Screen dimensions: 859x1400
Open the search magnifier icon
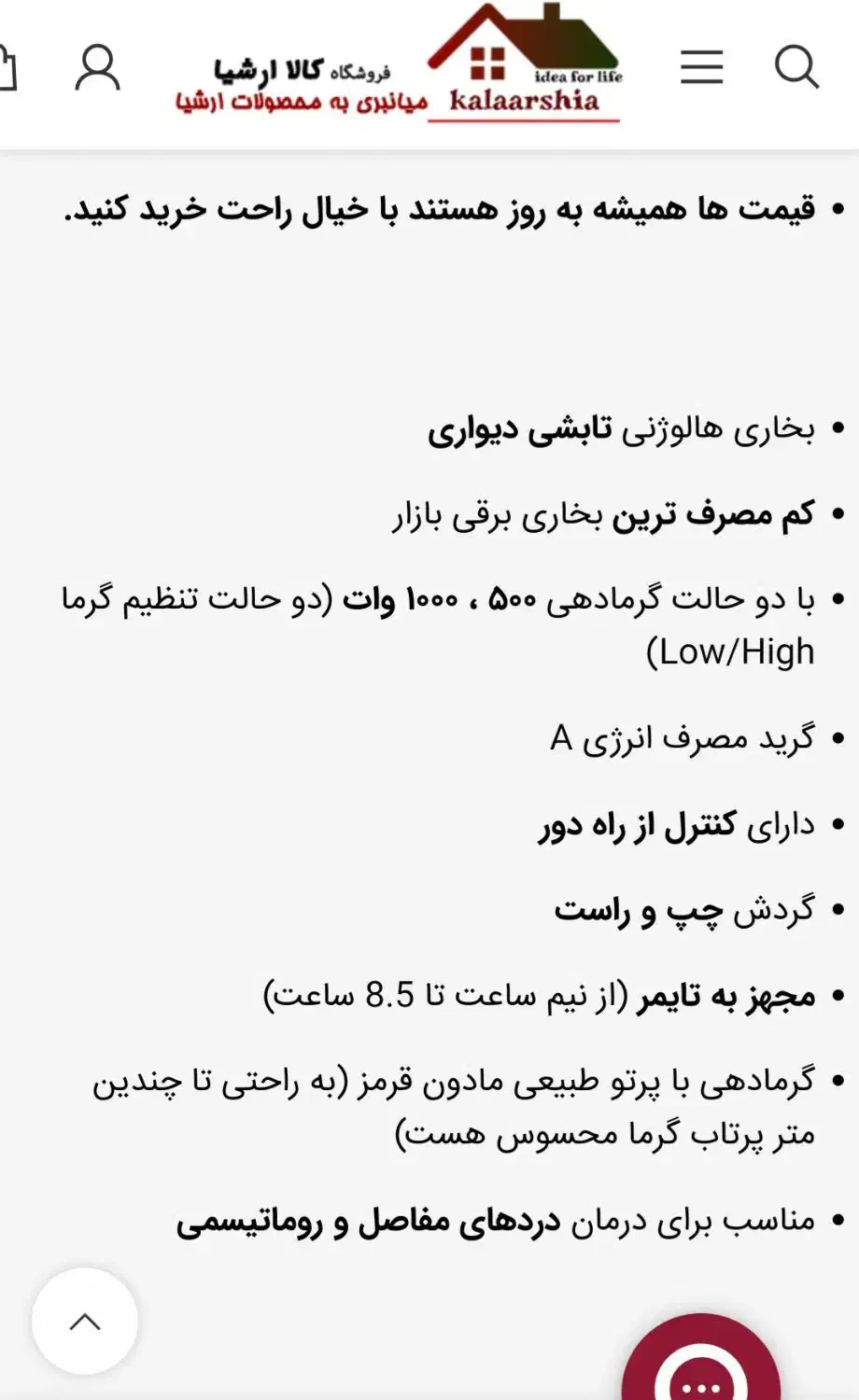pyautogui.click(x=796, y=67)
